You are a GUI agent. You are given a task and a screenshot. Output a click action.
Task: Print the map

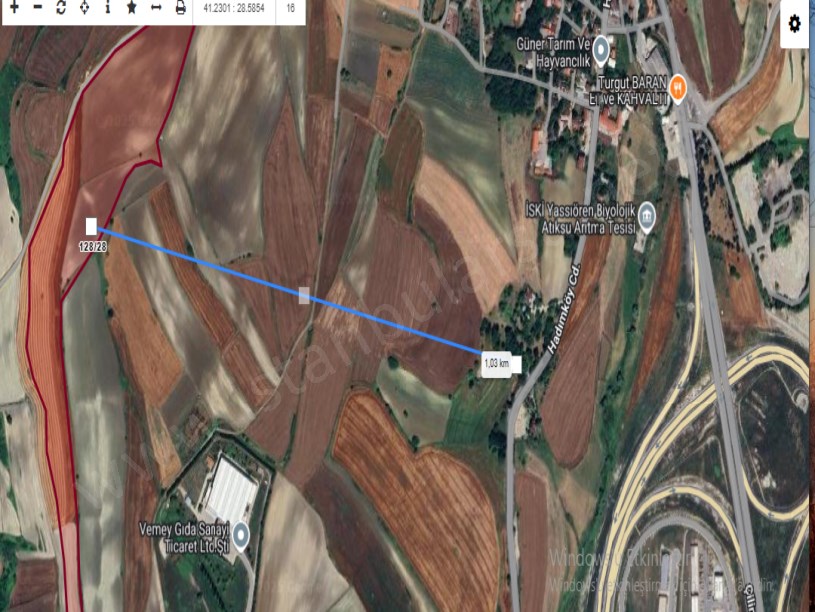click(180, 8)
